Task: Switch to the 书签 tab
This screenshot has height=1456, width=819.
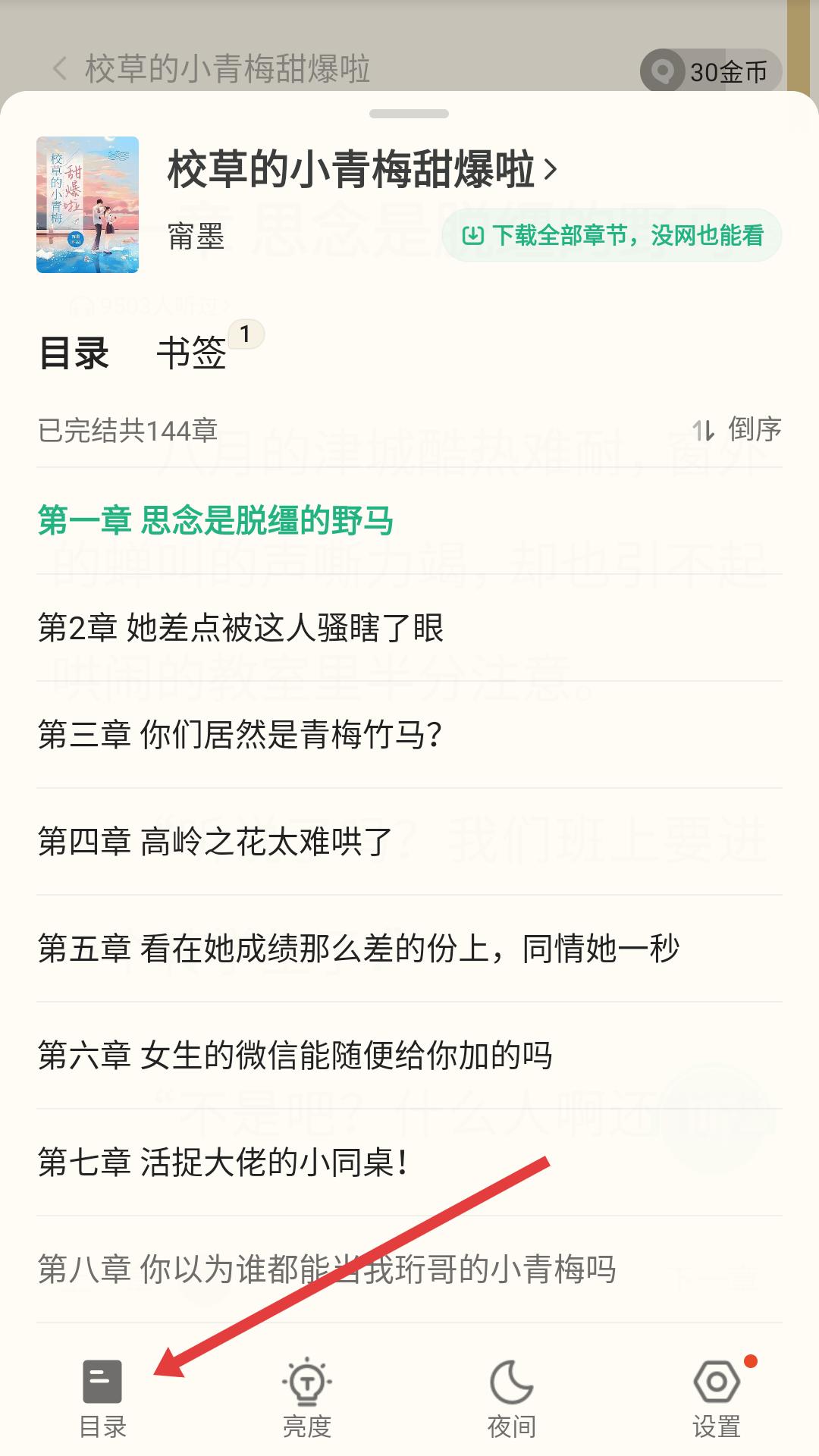Action: 192,353
